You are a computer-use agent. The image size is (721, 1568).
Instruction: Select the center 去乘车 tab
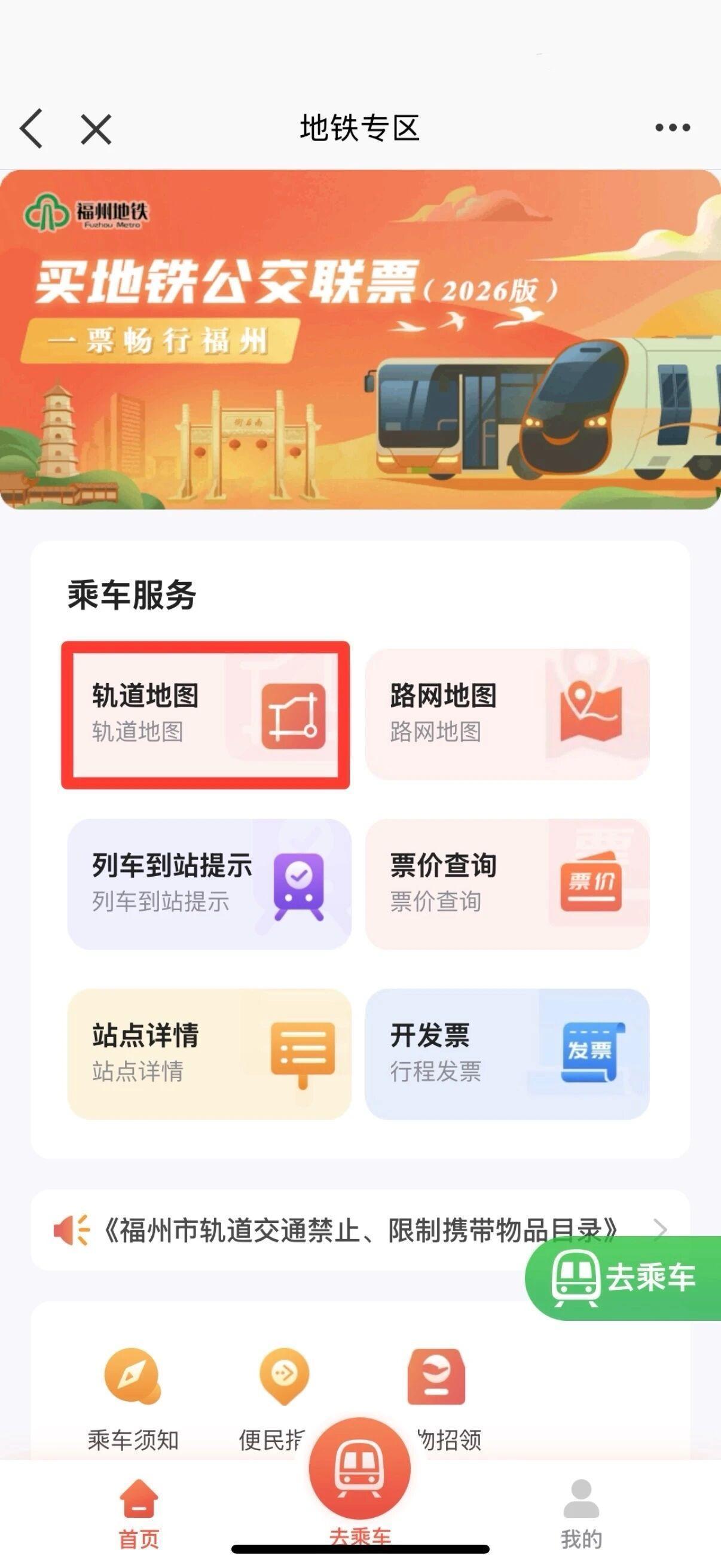(359, 1485)
